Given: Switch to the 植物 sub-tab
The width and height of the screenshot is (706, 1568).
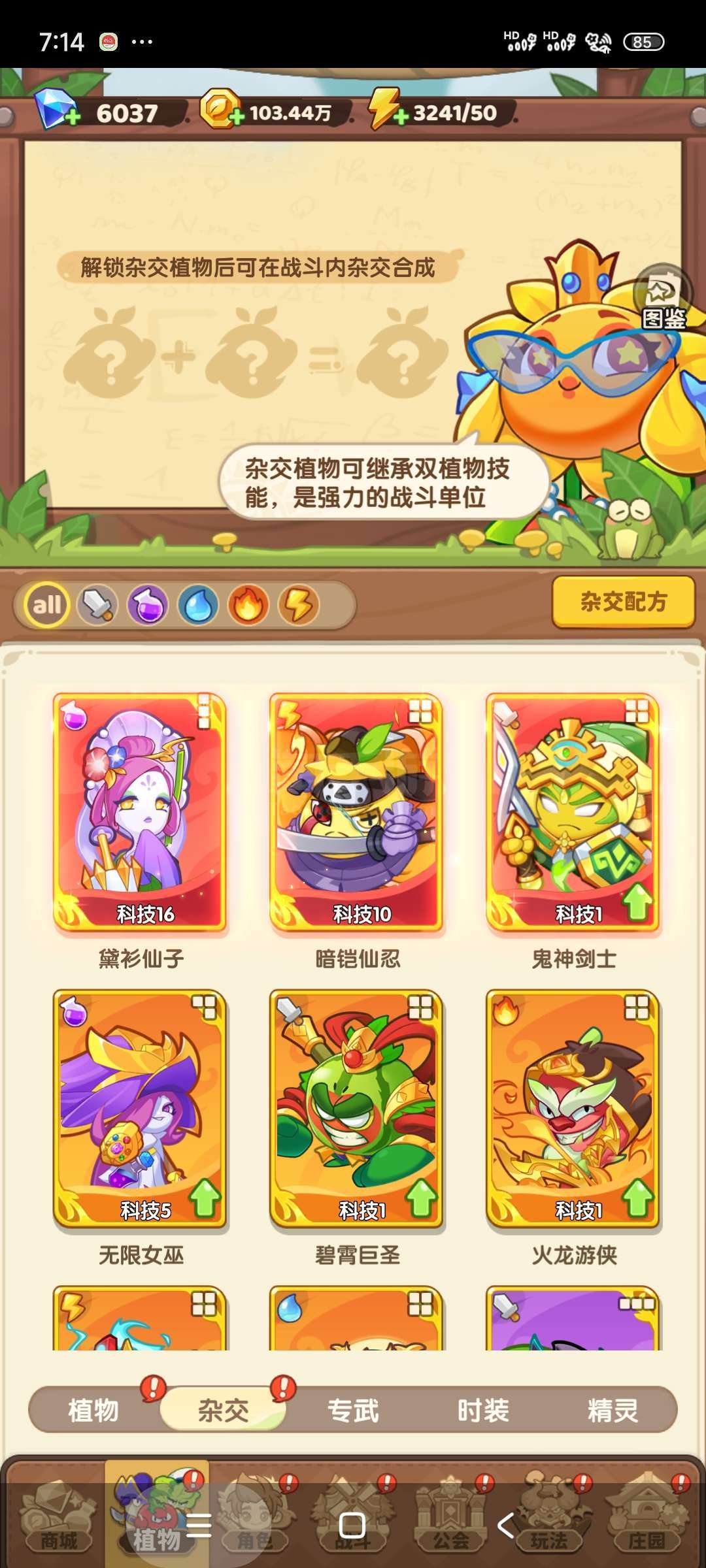Looking at the screenshot, I should pyautogui.click(x=93, y=1410).
